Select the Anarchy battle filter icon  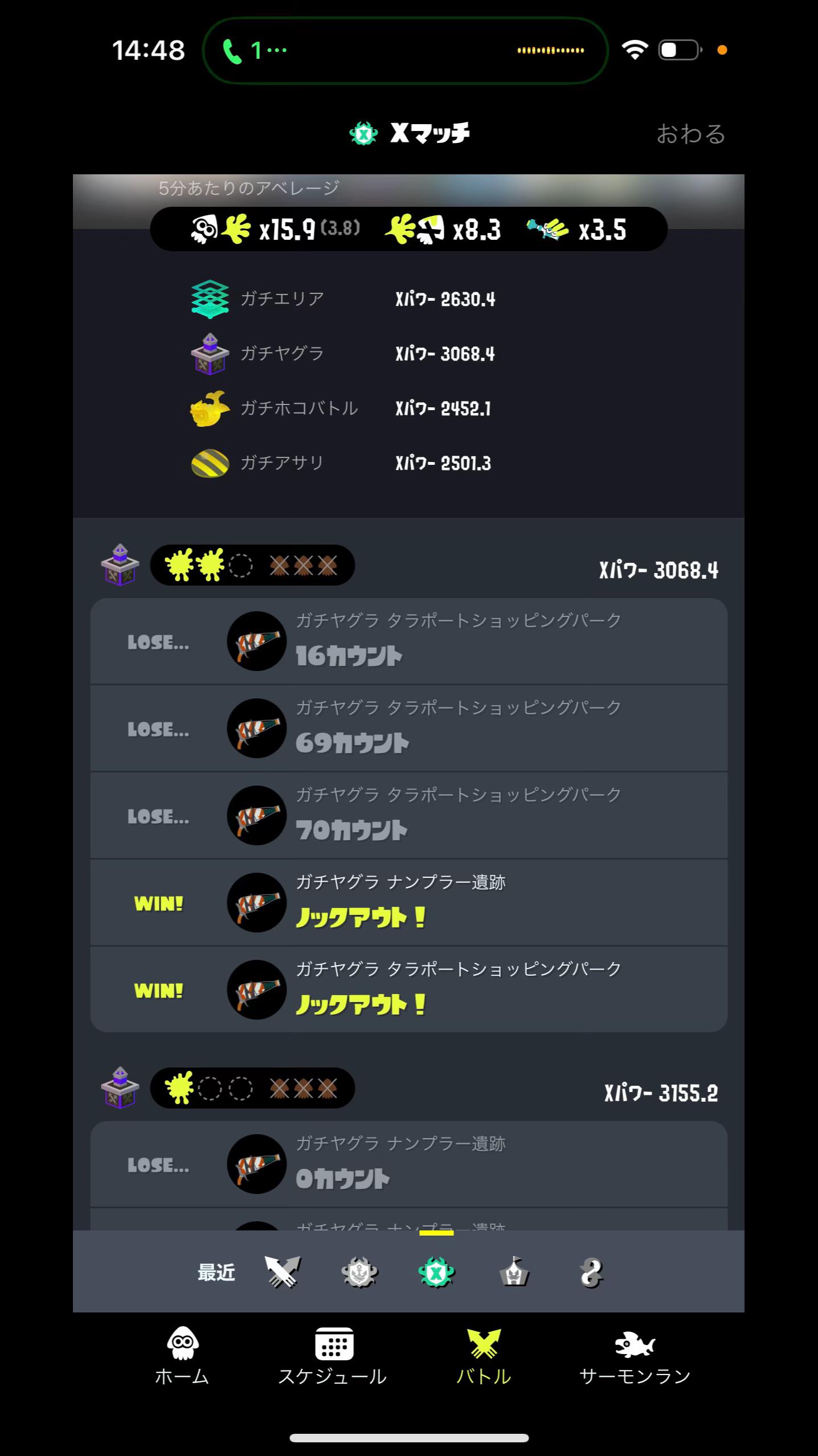359,1272
